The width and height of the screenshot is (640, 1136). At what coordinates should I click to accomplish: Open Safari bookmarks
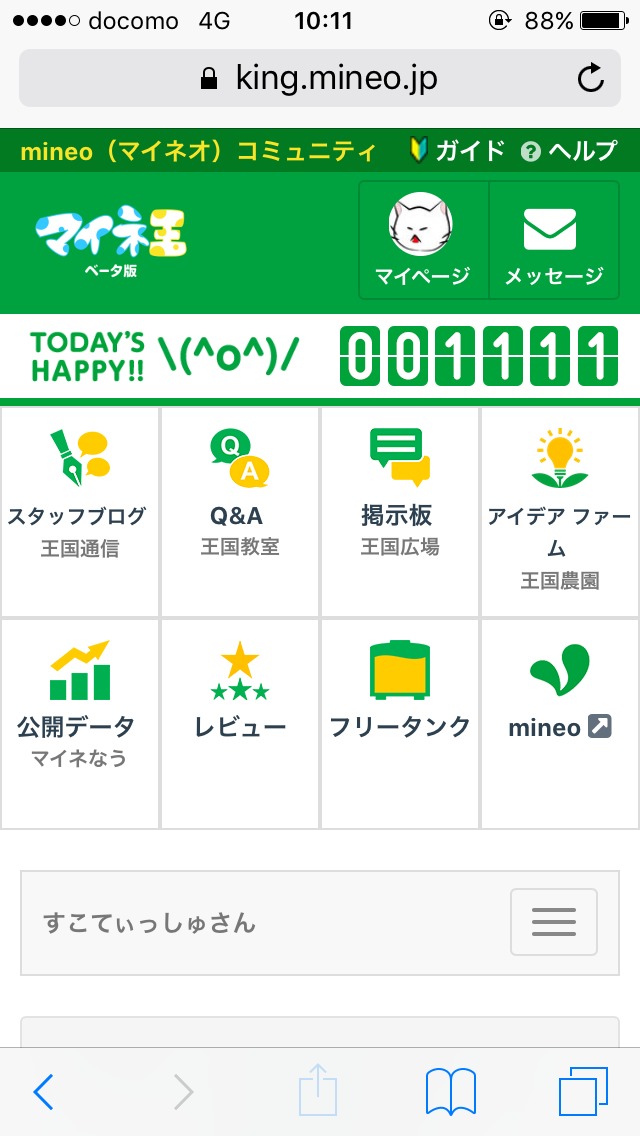coord(450,1092)
